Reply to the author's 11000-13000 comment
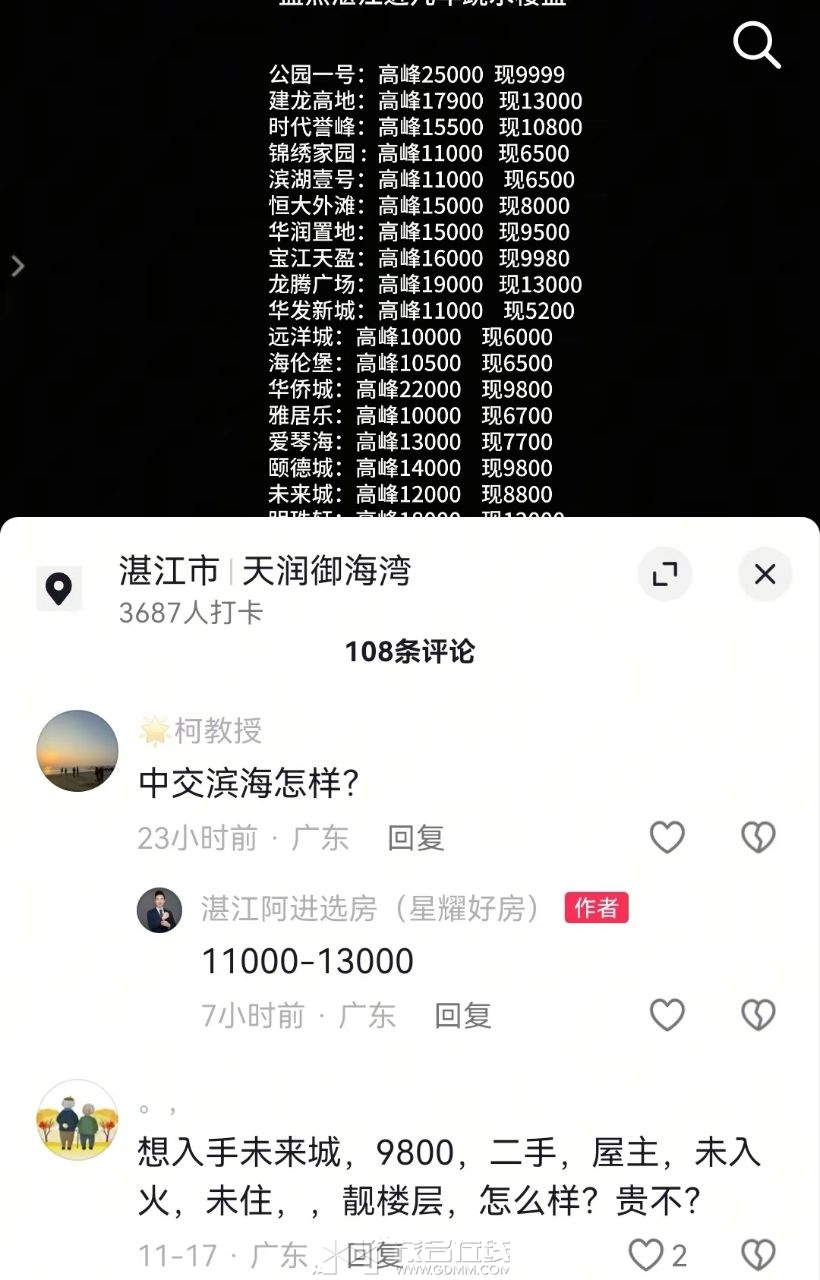Screen dimensions: 820x1280 coord(463,1016)
